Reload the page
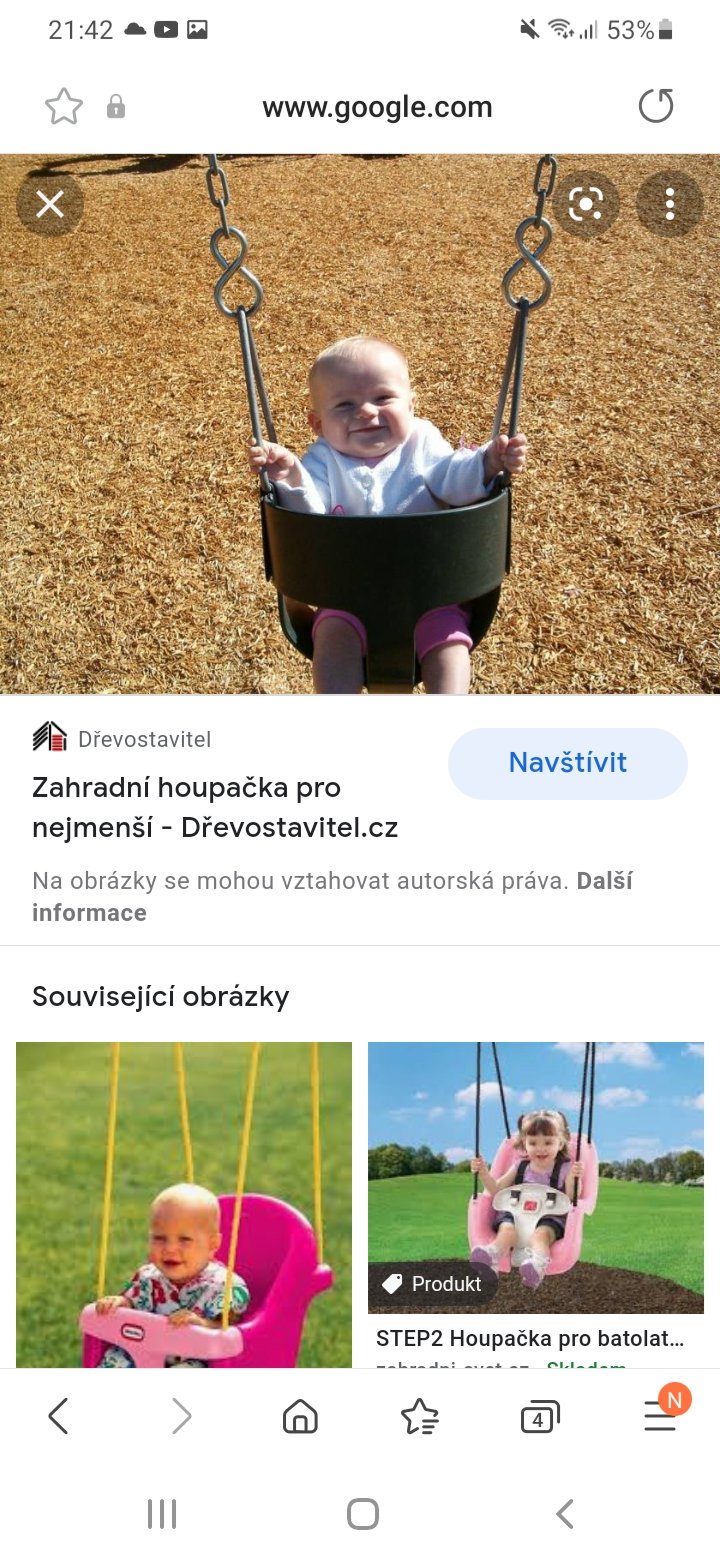This screenshot has height=1560, width=720. click(x=656, y=106)
